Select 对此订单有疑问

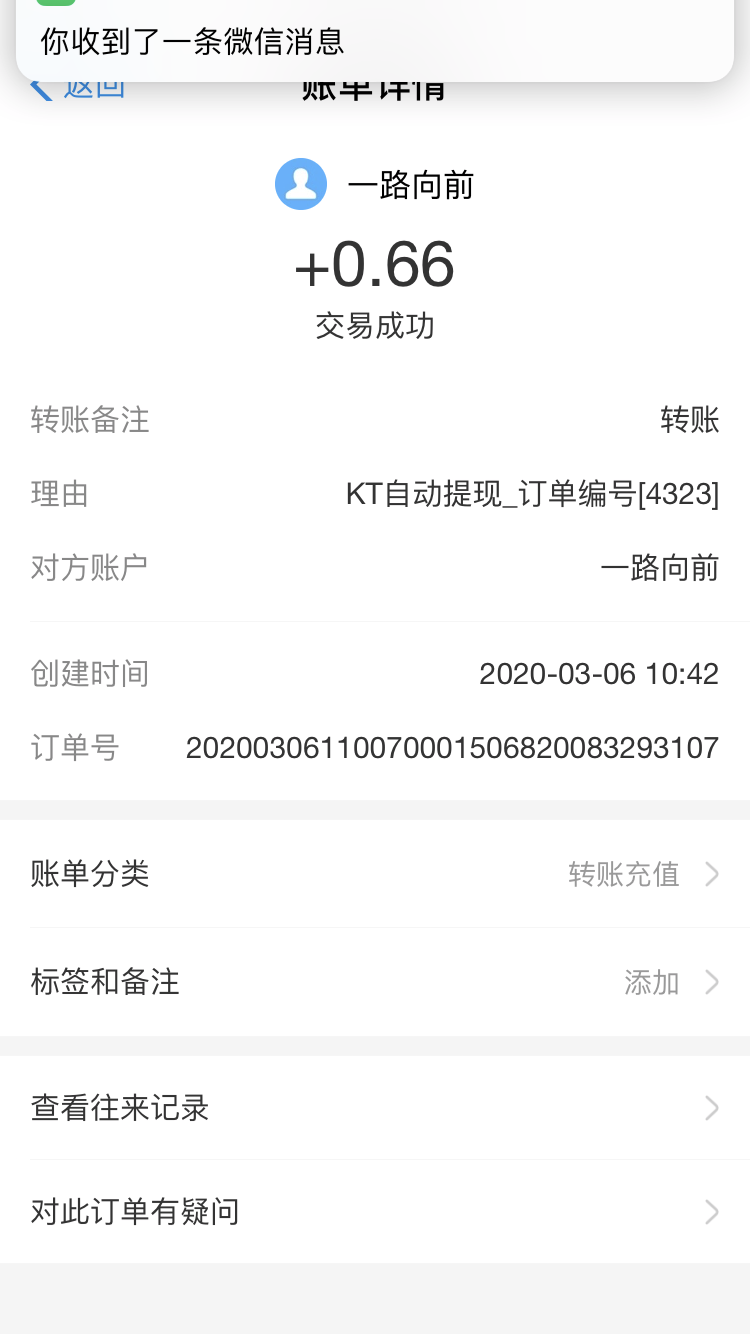click(375, 1212)
